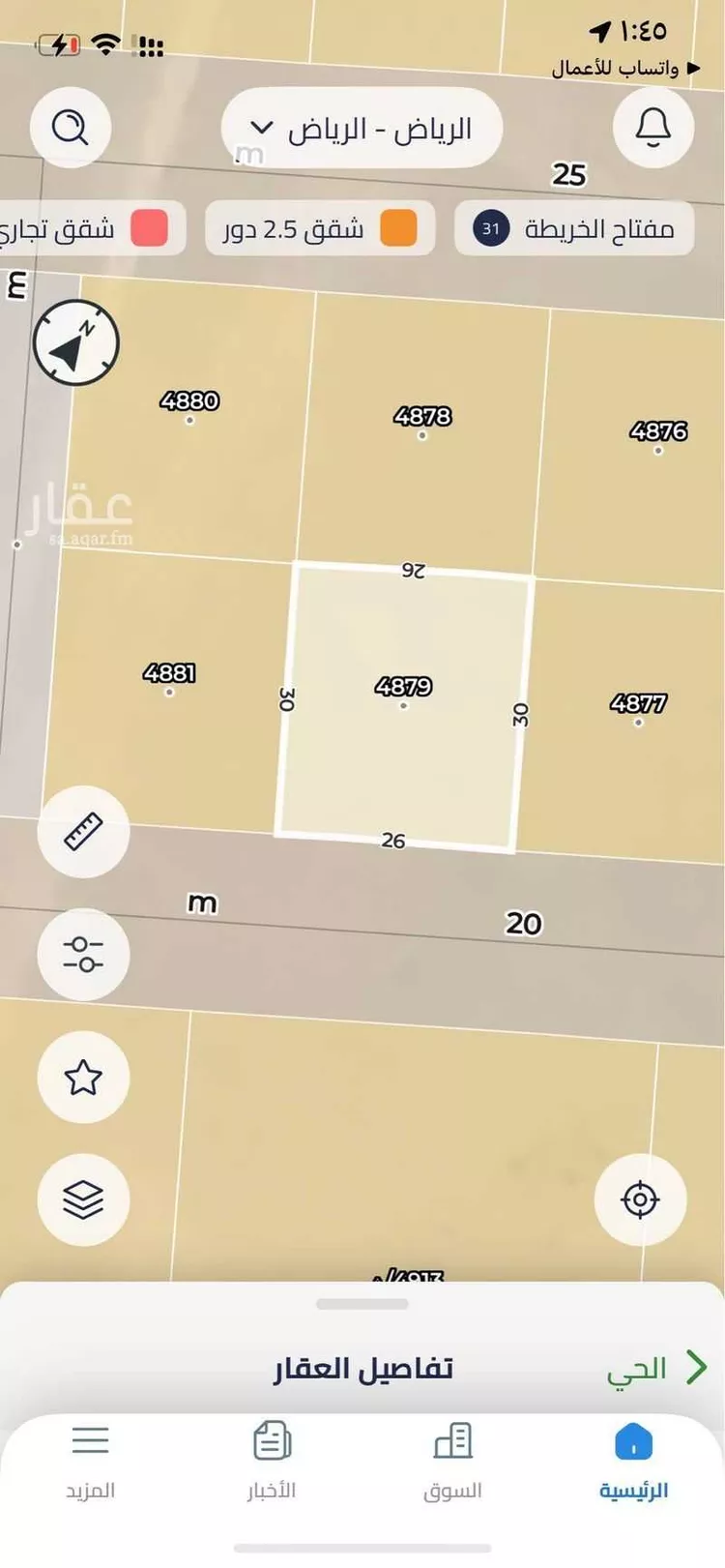Image resolution: width=725 pixels, height=1568 pixels.
Task: Expand the الرياض - الرياض city dropdown
Action: coord(361,129)
